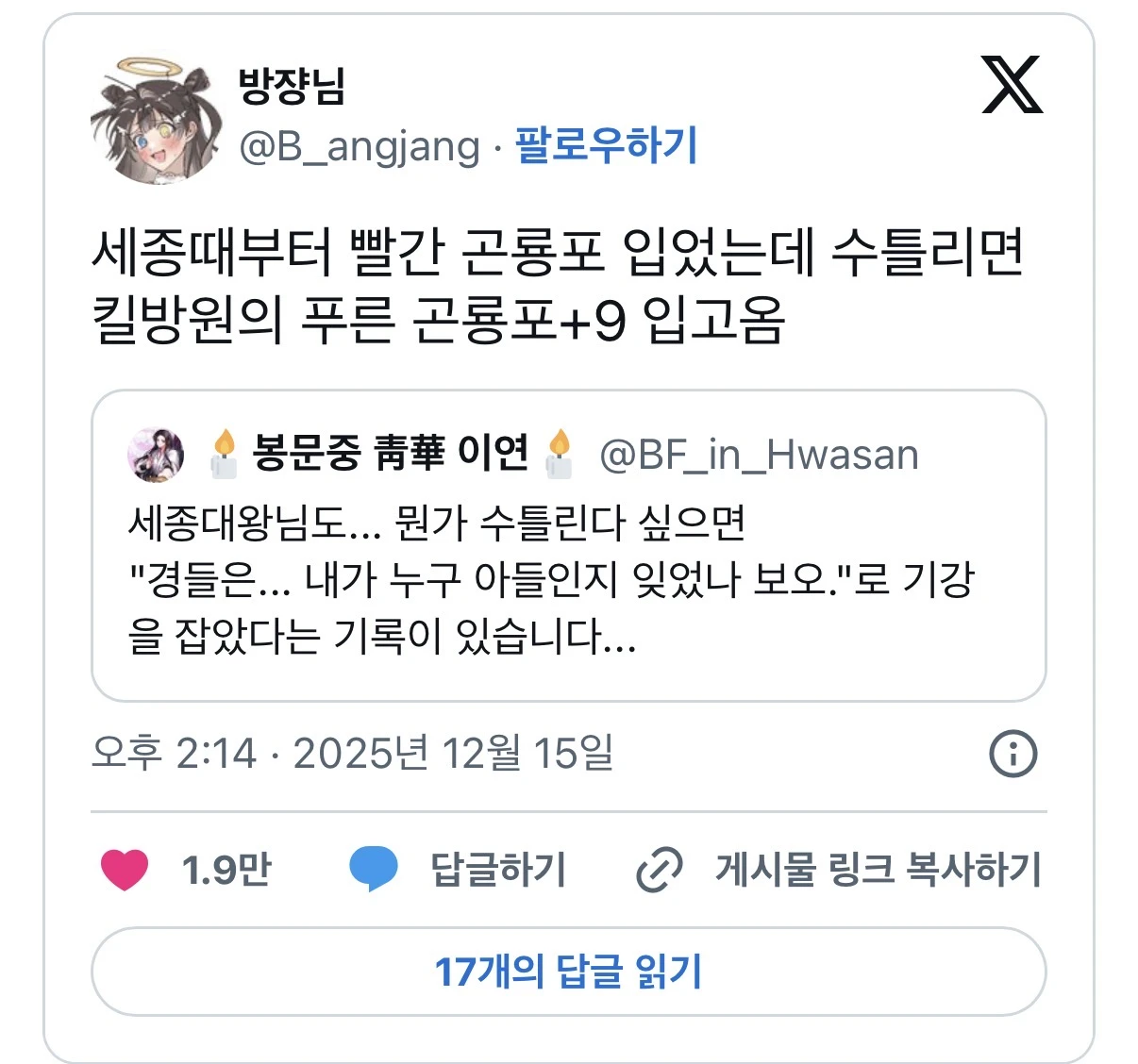1138x1064 pixels.
Task: Copy post link with 게시물 링크 복사하기
Action: tap(840, 869)
